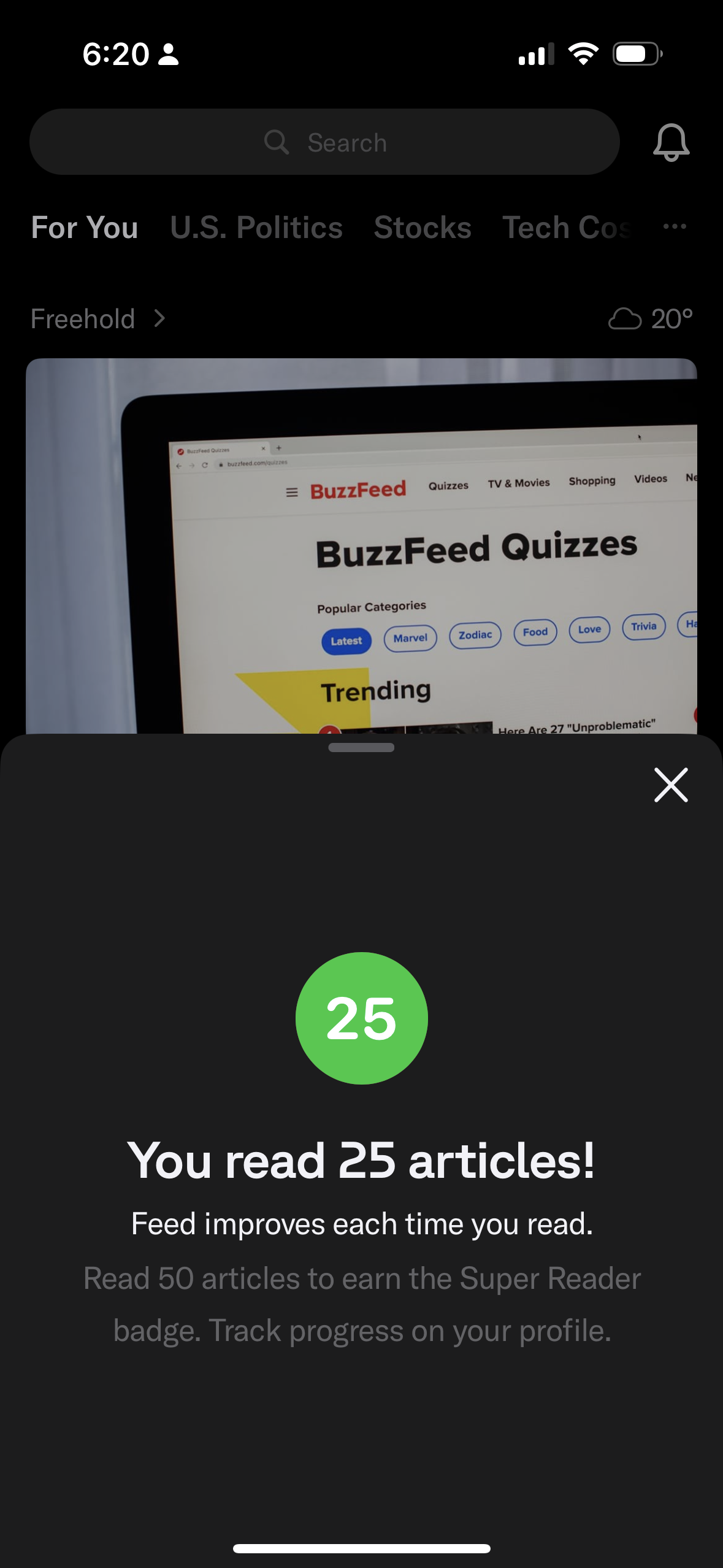Image resolution: width=723 pixels, height=1568 pixels.
Task: Go to the Tech Cos tab
Action: pos(567,228)
